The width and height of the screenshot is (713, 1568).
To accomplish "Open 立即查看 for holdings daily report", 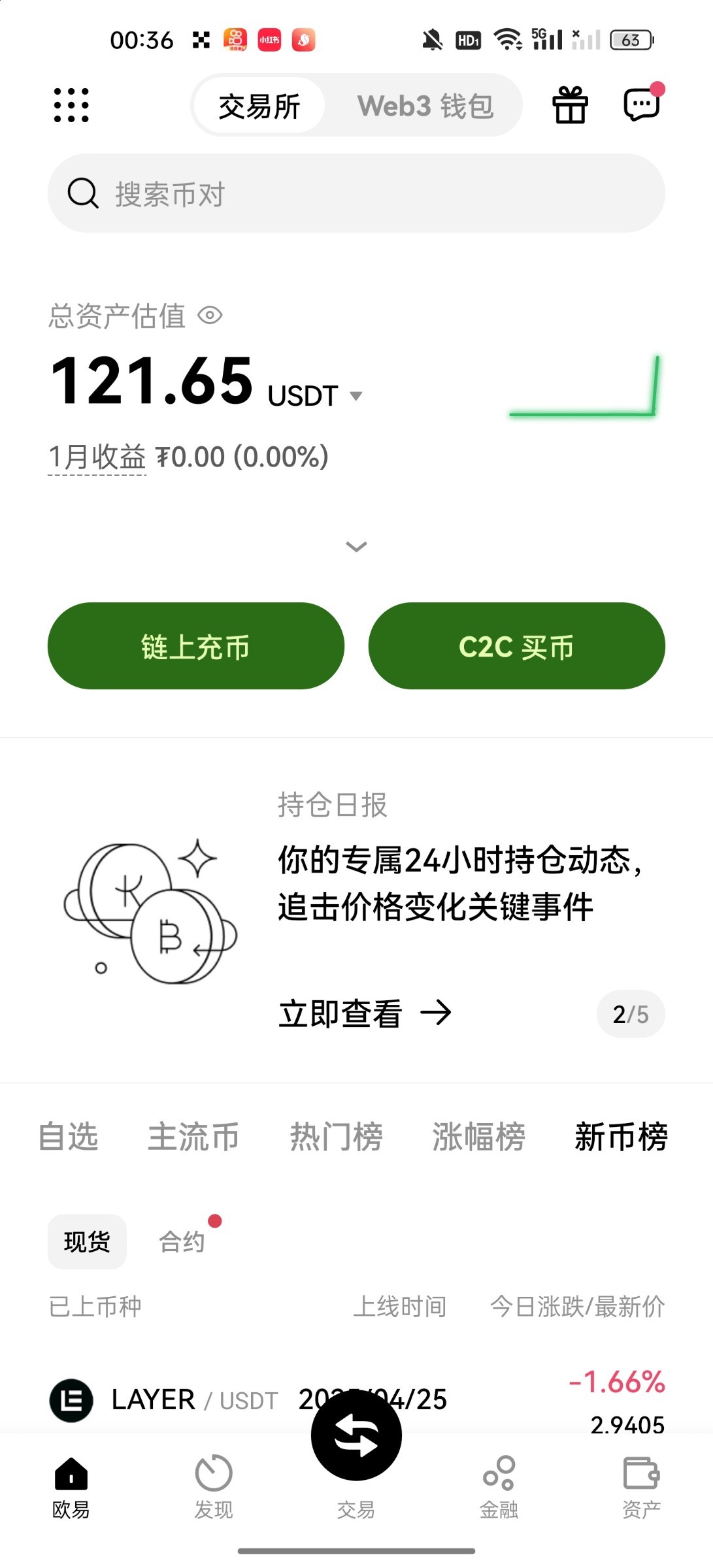I will pos(365,1014).
